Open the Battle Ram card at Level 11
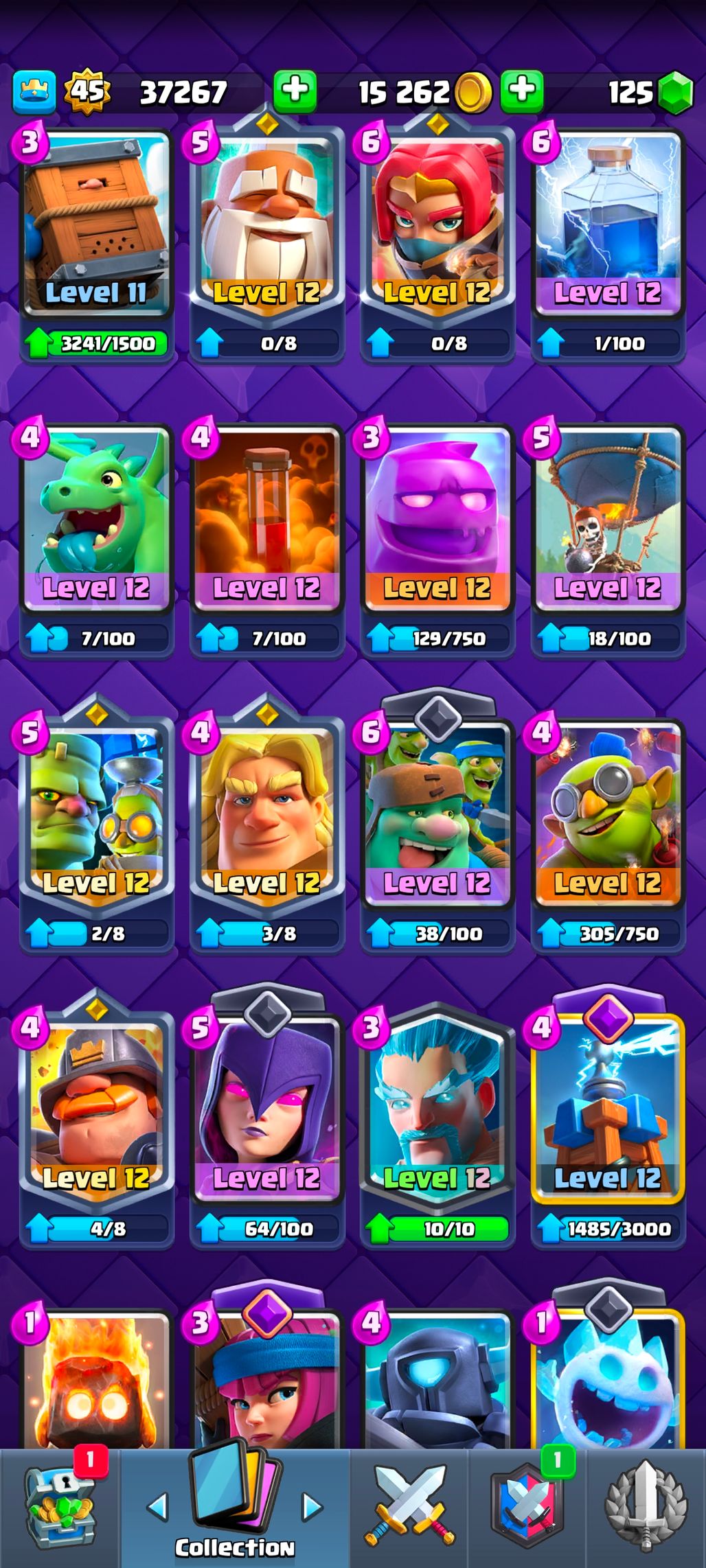706x1568 pixels. 96,227
